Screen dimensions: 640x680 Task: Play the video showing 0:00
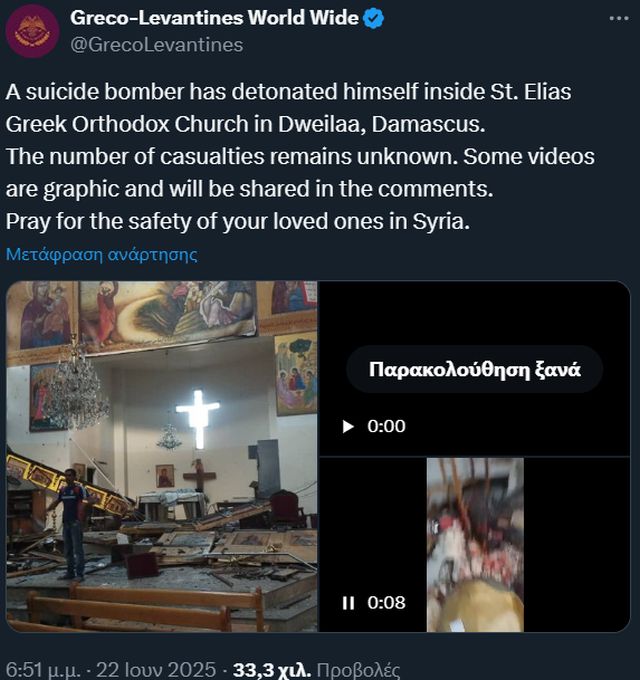(348, 426)
